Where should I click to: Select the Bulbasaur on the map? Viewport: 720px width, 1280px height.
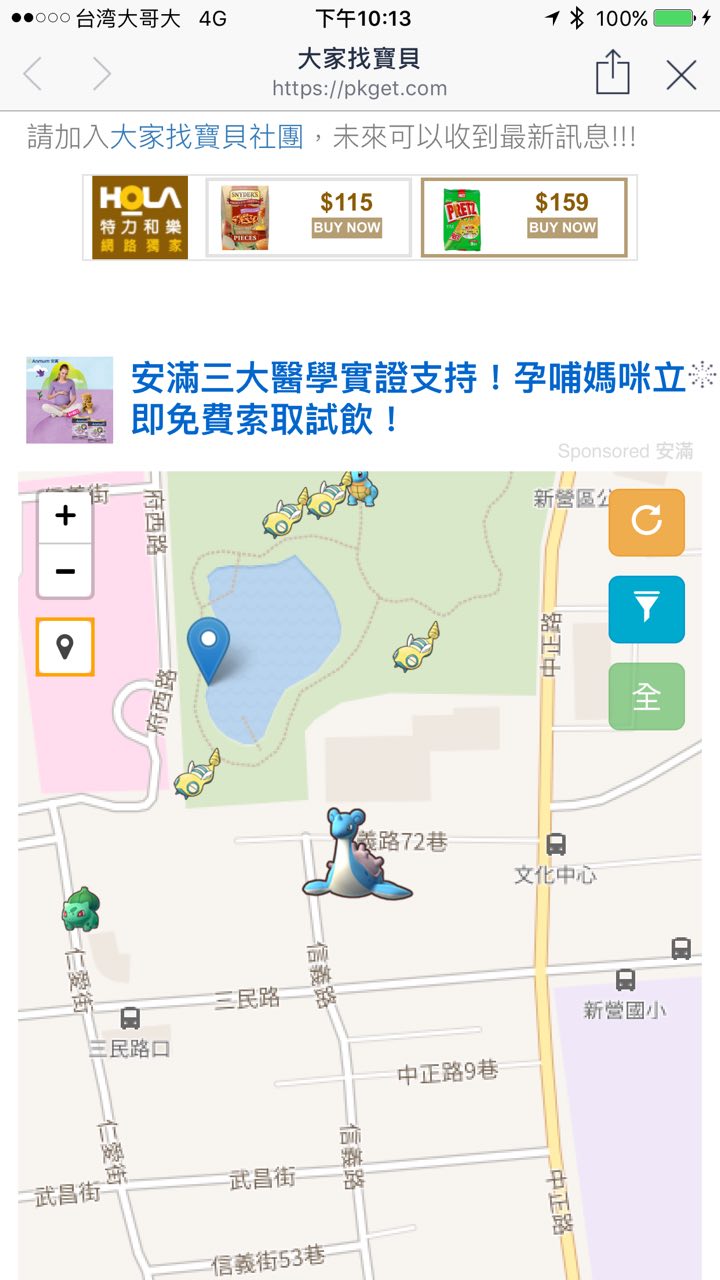[82, 906]
